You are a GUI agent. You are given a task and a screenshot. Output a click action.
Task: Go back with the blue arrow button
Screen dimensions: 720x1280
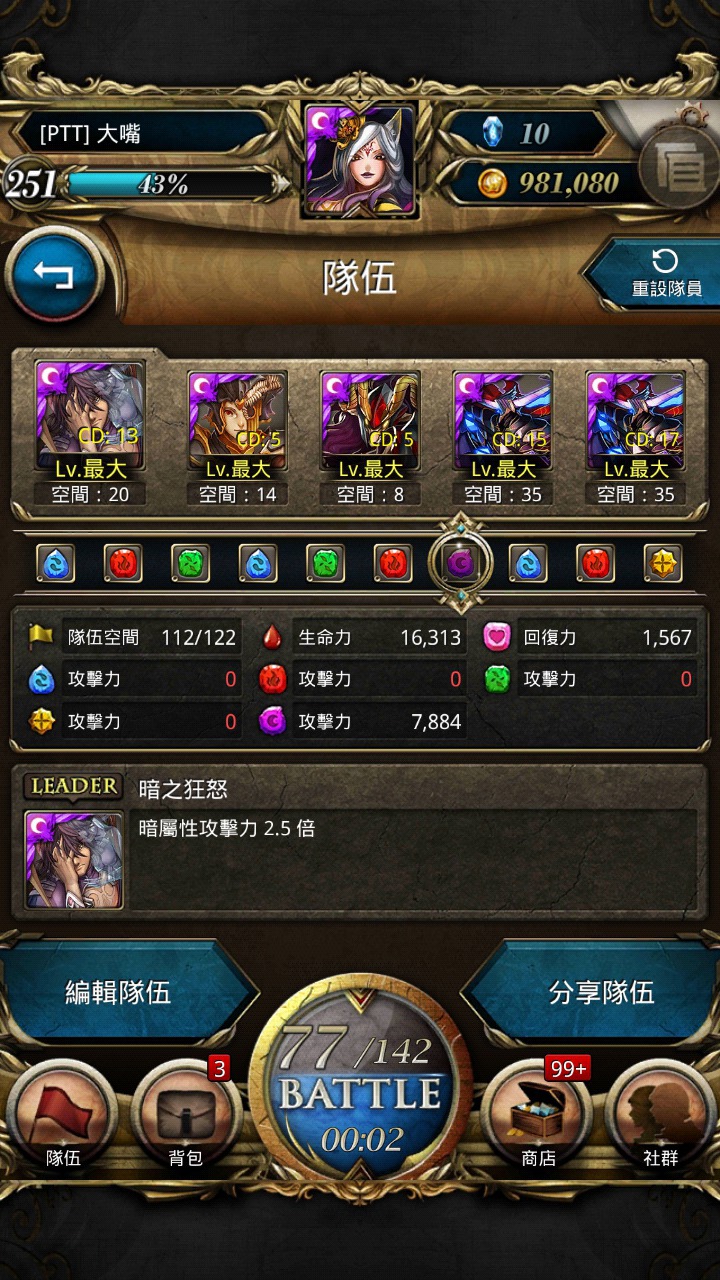[x=54, y=274]
